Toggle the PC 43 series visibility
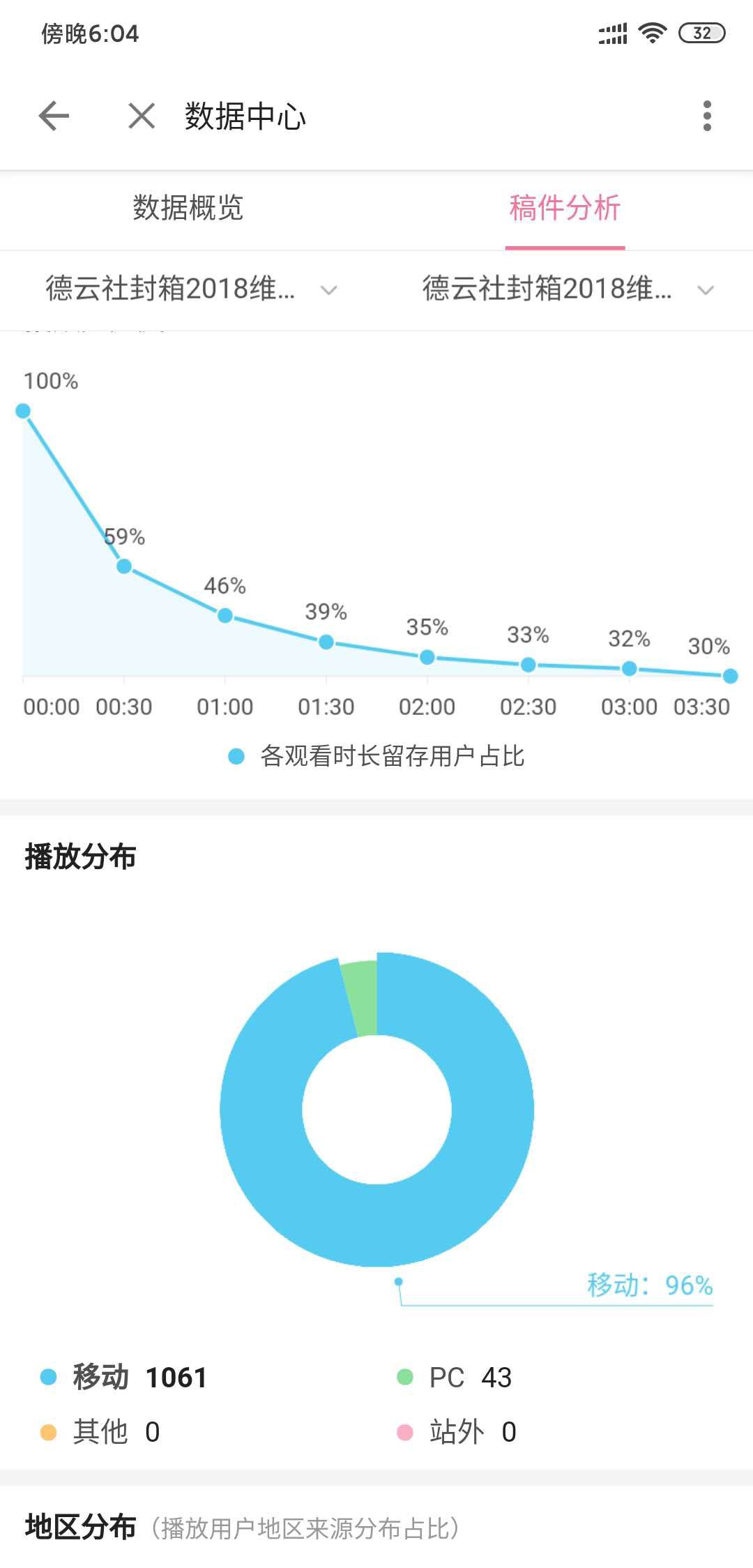753x1568 pixels. point(460,1375)
